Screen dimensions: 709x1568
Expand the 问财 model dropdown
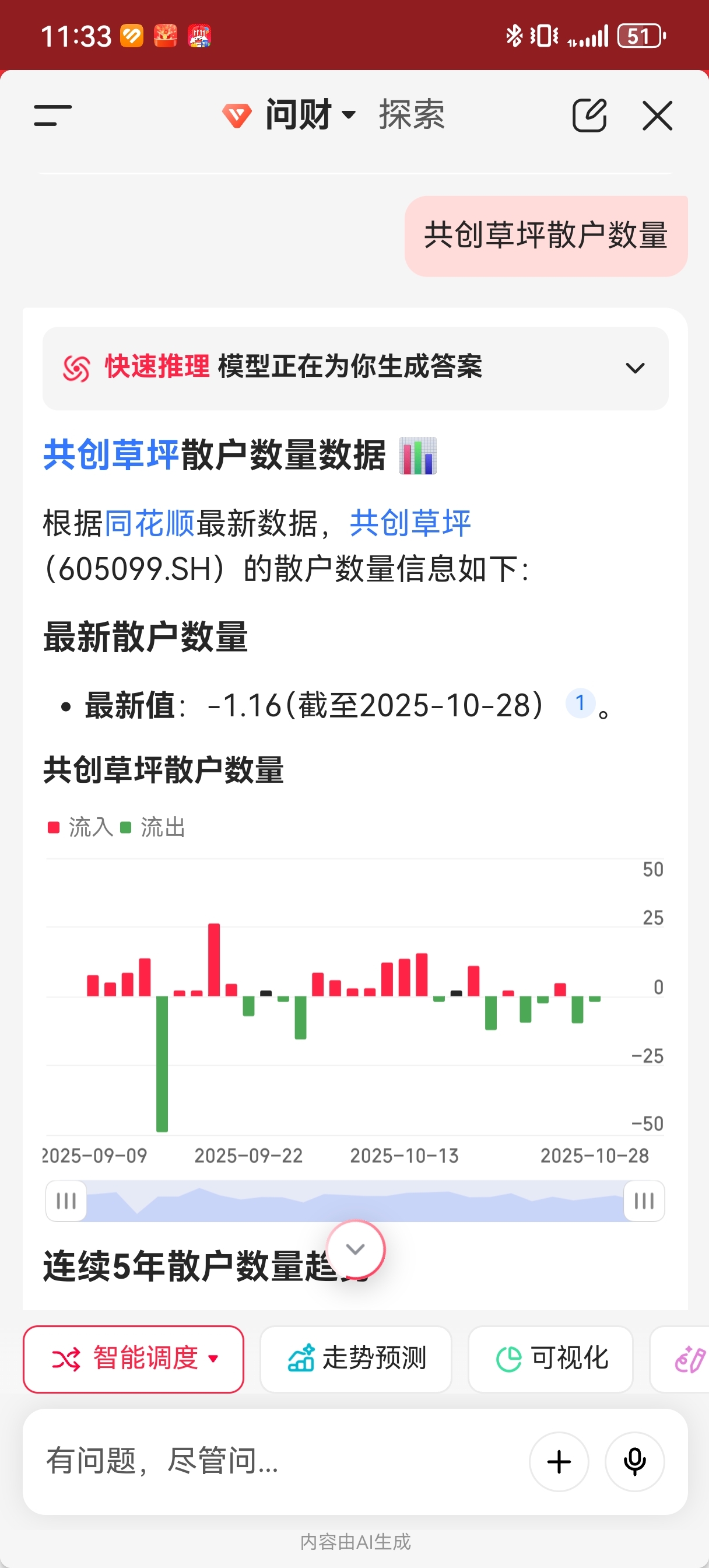coord(290,115)
